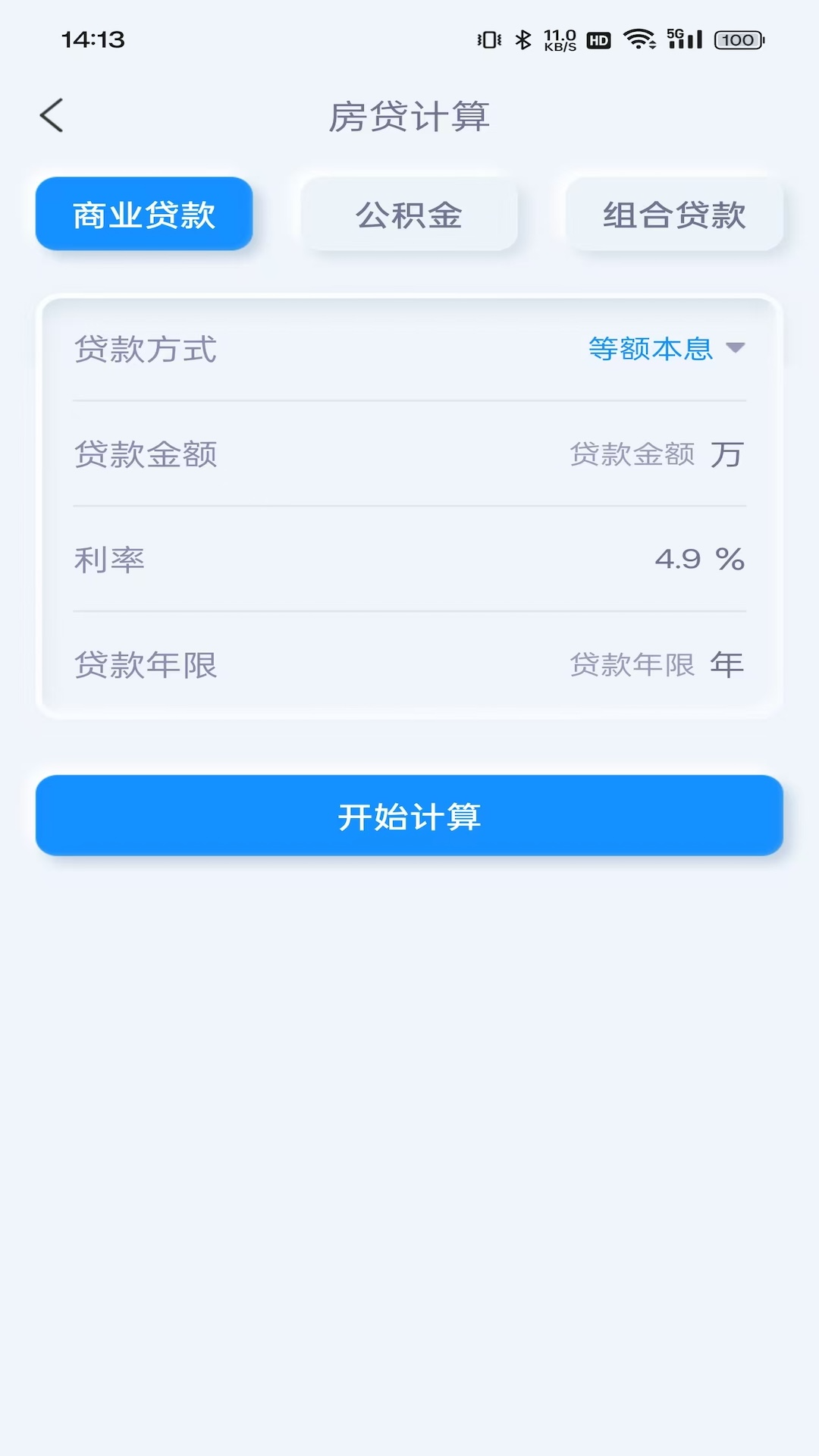Tap the 4.9 % interest rate value
This screenshot has width=819, height=1456.
point(698,560)
